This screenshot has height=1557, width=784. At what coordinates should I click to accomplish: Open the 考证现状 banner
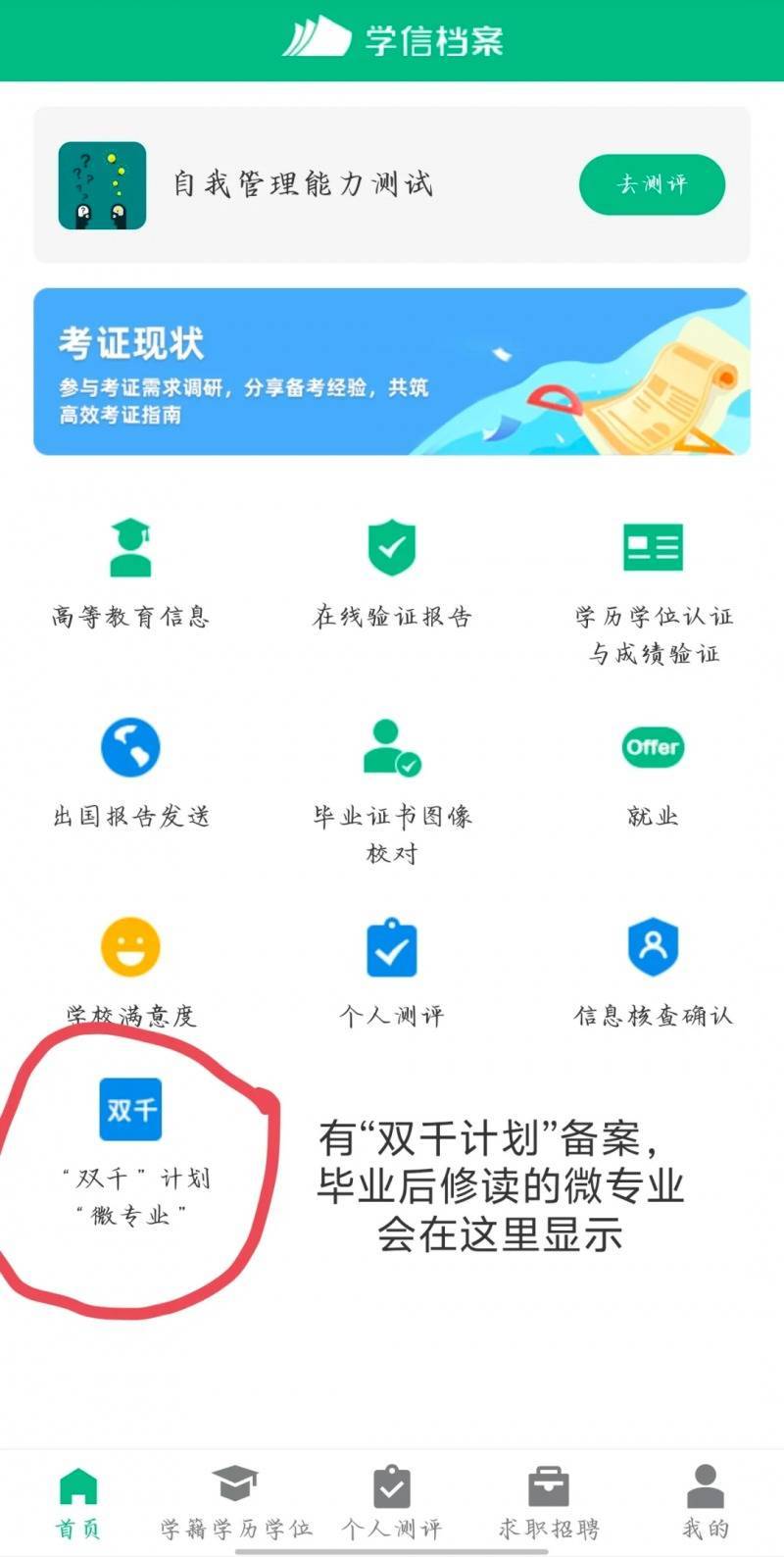(x=392, y=372)
